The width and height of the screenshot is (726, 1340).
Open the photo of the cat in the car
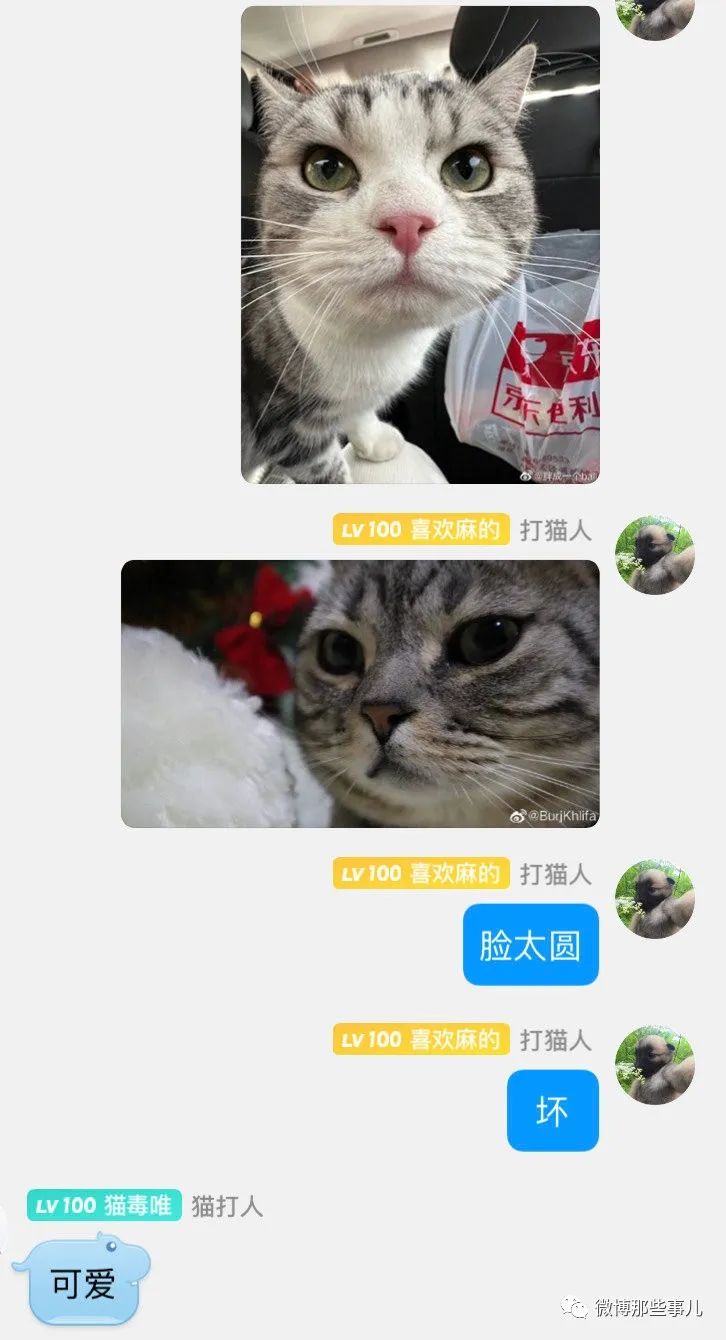pyautogui.click(x=420, y=245)
